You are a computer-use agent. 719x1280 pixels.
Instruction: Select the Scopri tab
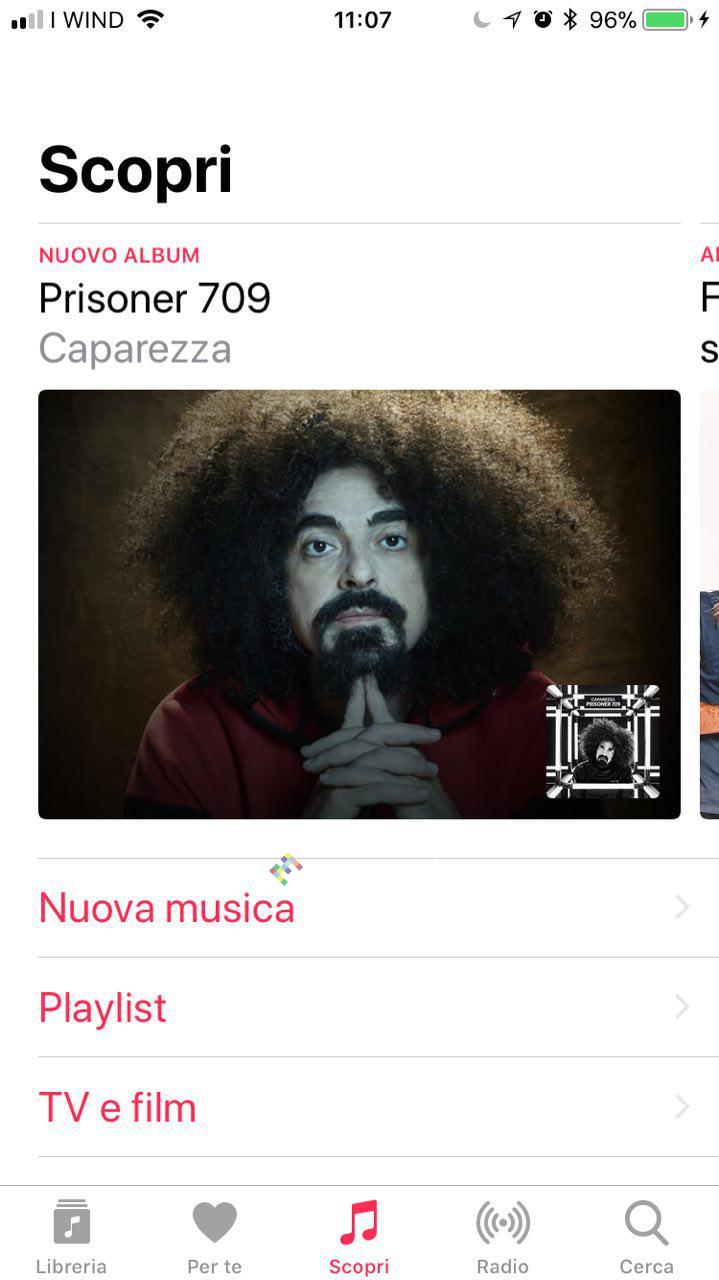click(359, 1236)
